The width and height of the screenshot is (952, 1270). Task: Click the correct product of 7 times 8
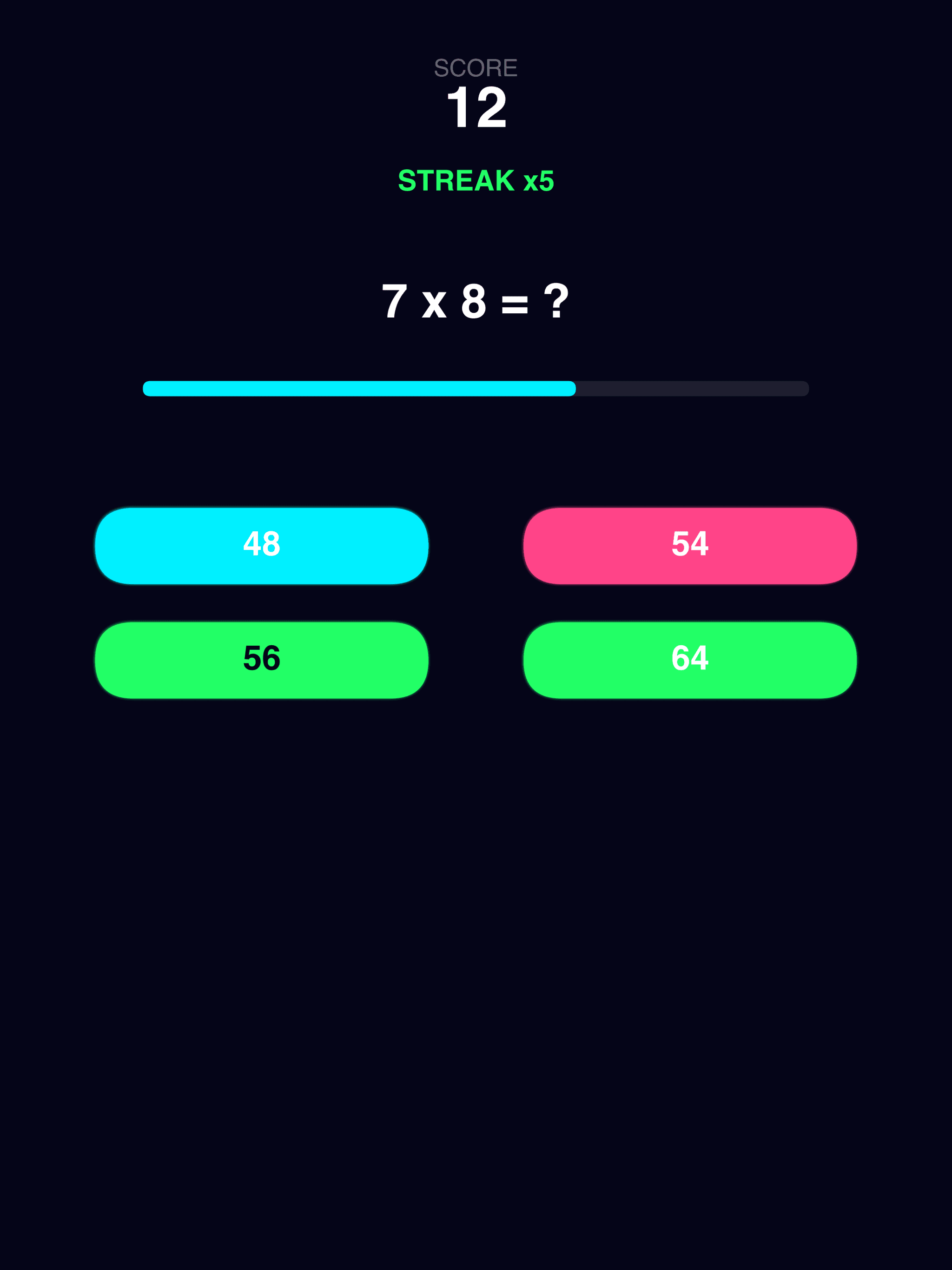click(x=261, y=659)
